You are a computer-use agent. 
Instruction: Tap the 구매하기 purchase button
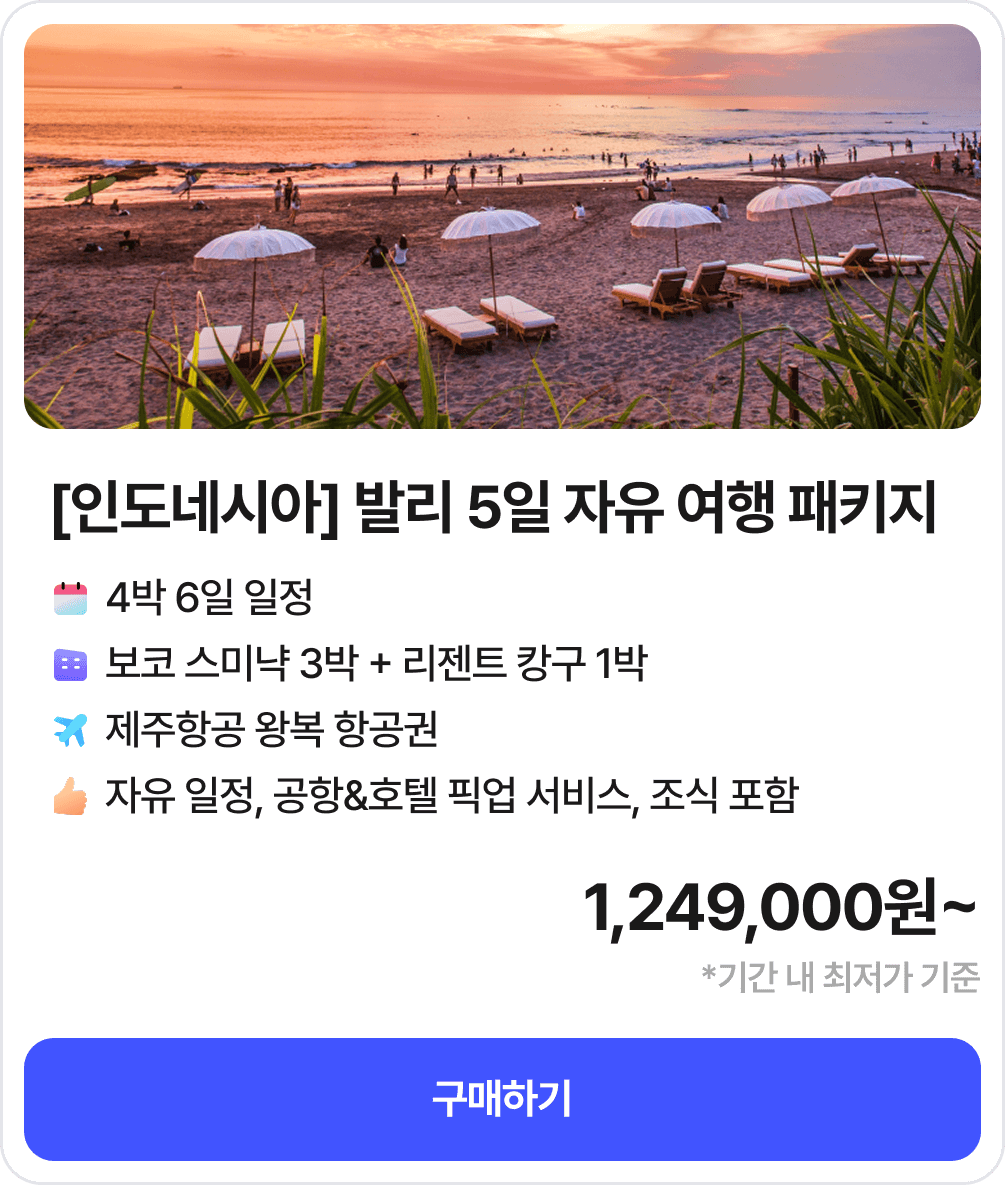(x=502, y=1099)
